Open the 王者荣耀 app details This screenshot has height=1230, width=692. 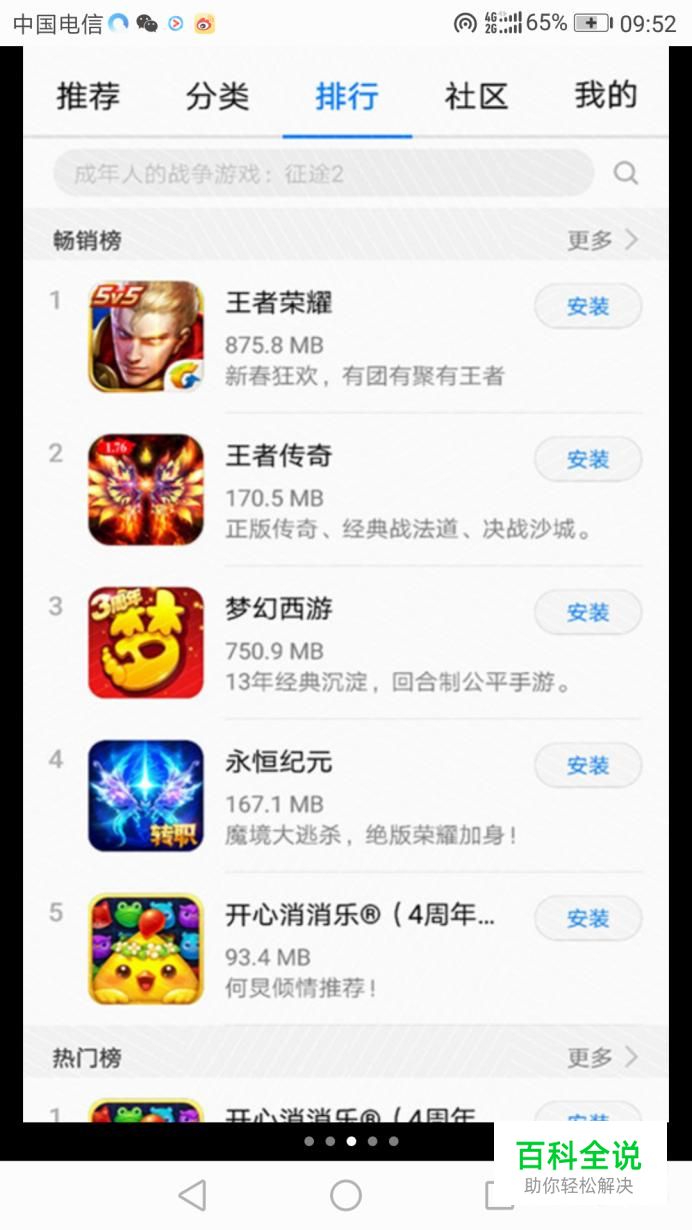[x=279, y=302]
